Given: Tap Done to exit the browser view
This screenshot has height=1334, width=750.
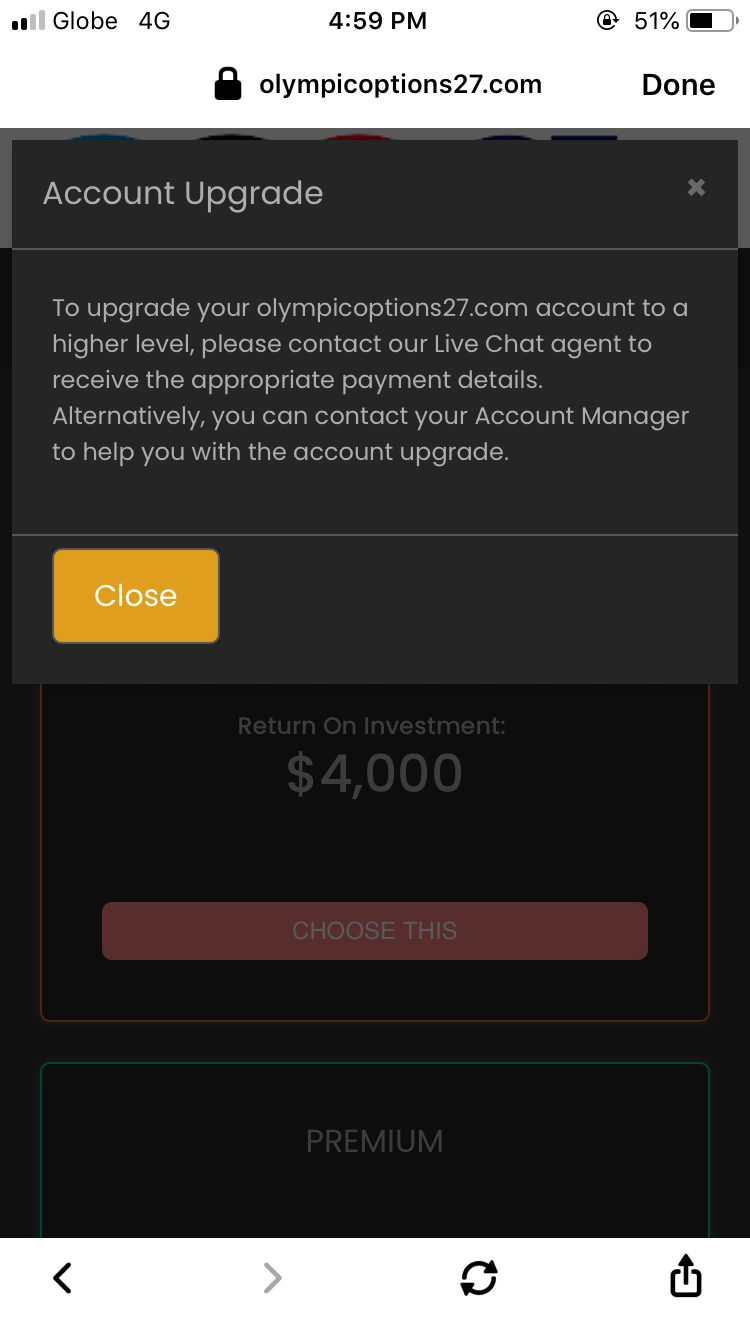Looking at the screenshot, I should 678,85.
